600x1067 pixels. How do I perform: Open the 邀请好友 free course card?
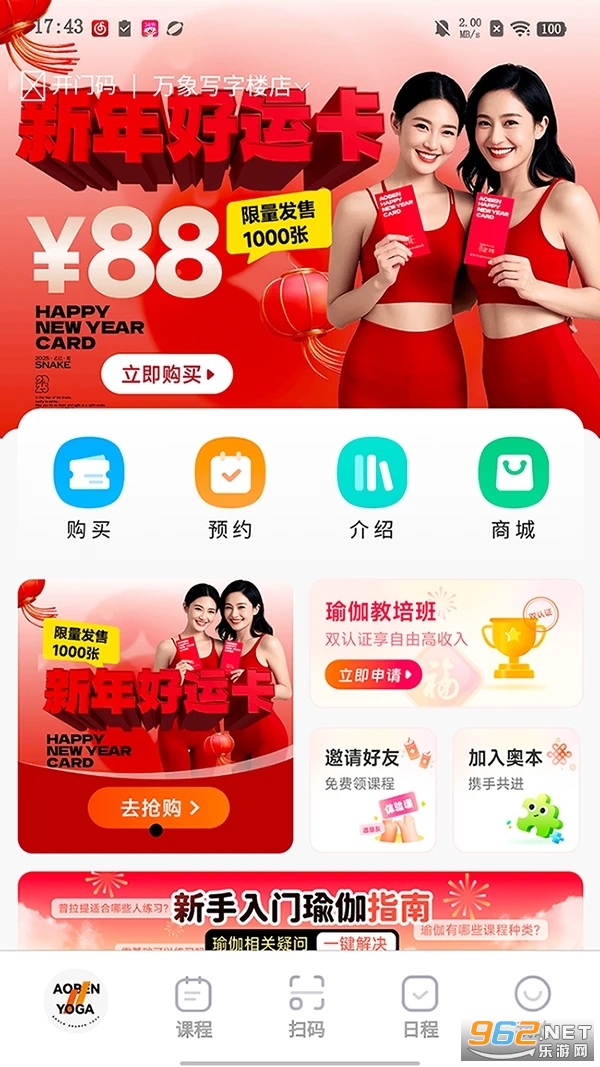click(x=372, y=790)
